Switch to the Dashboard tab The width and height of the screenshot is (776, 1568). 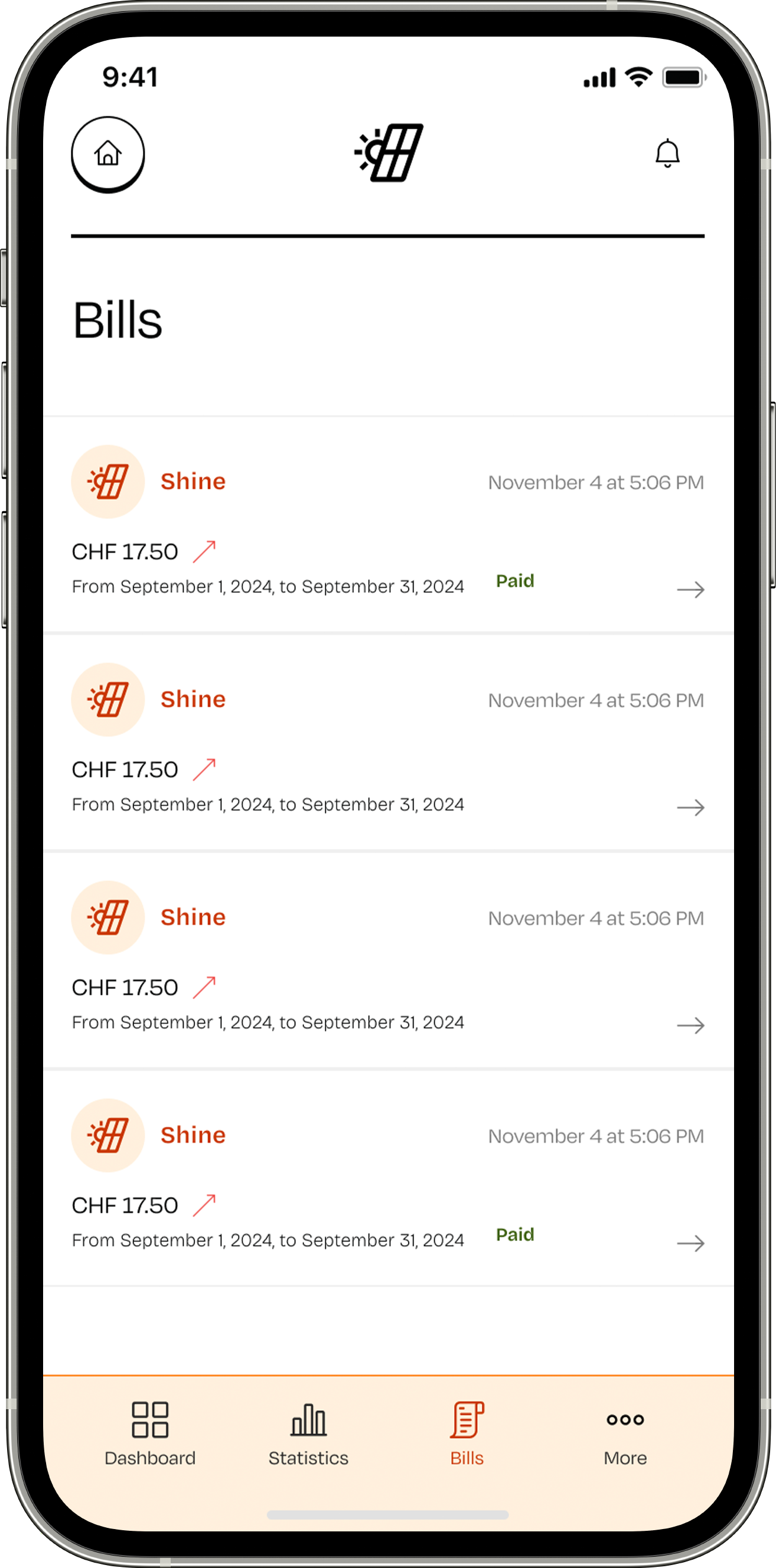(150, 1433)
